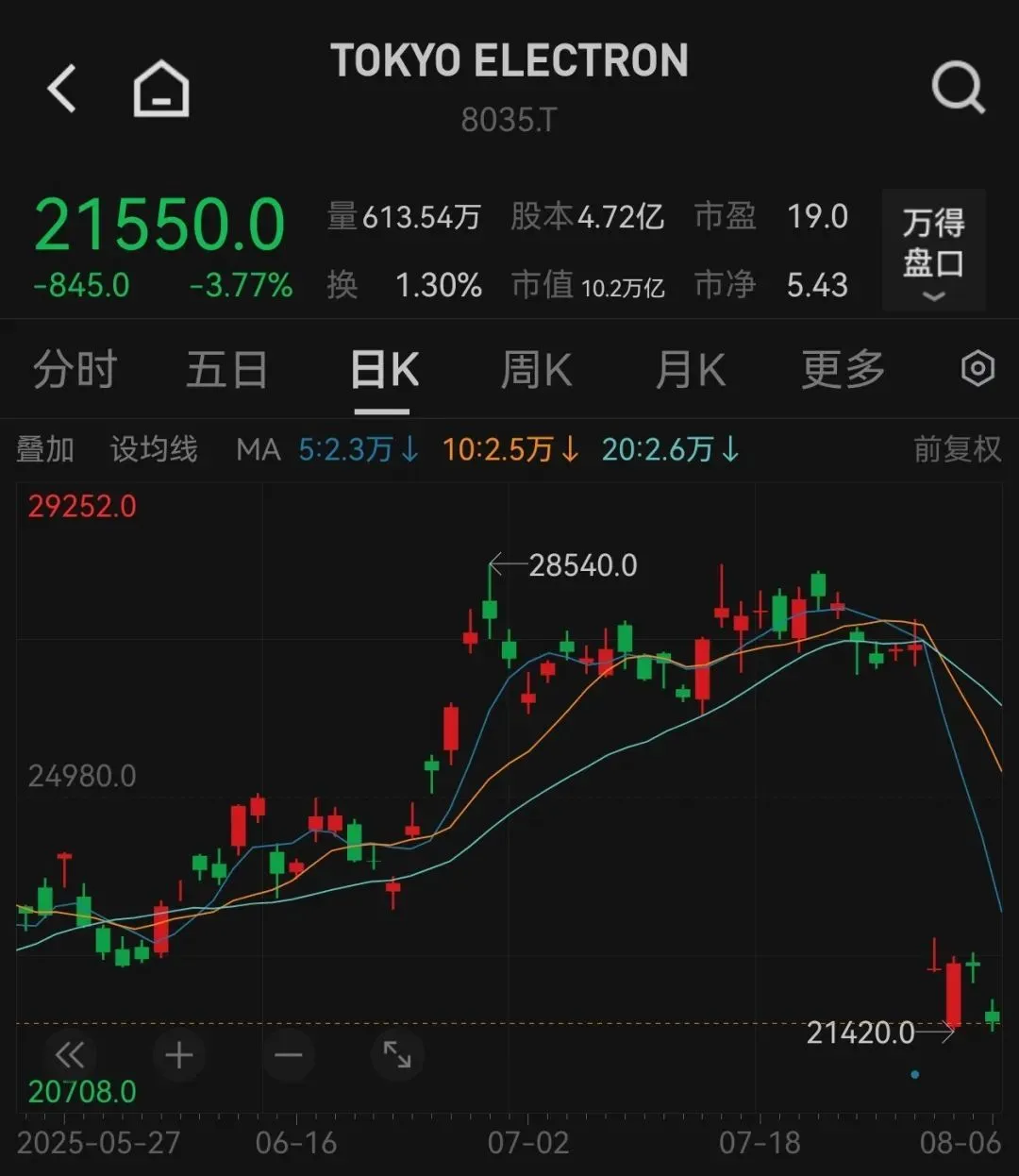The image size is (1019, 1176).
Task: Tap 叠加 to overlay a comparison
Action: (44, 449)
